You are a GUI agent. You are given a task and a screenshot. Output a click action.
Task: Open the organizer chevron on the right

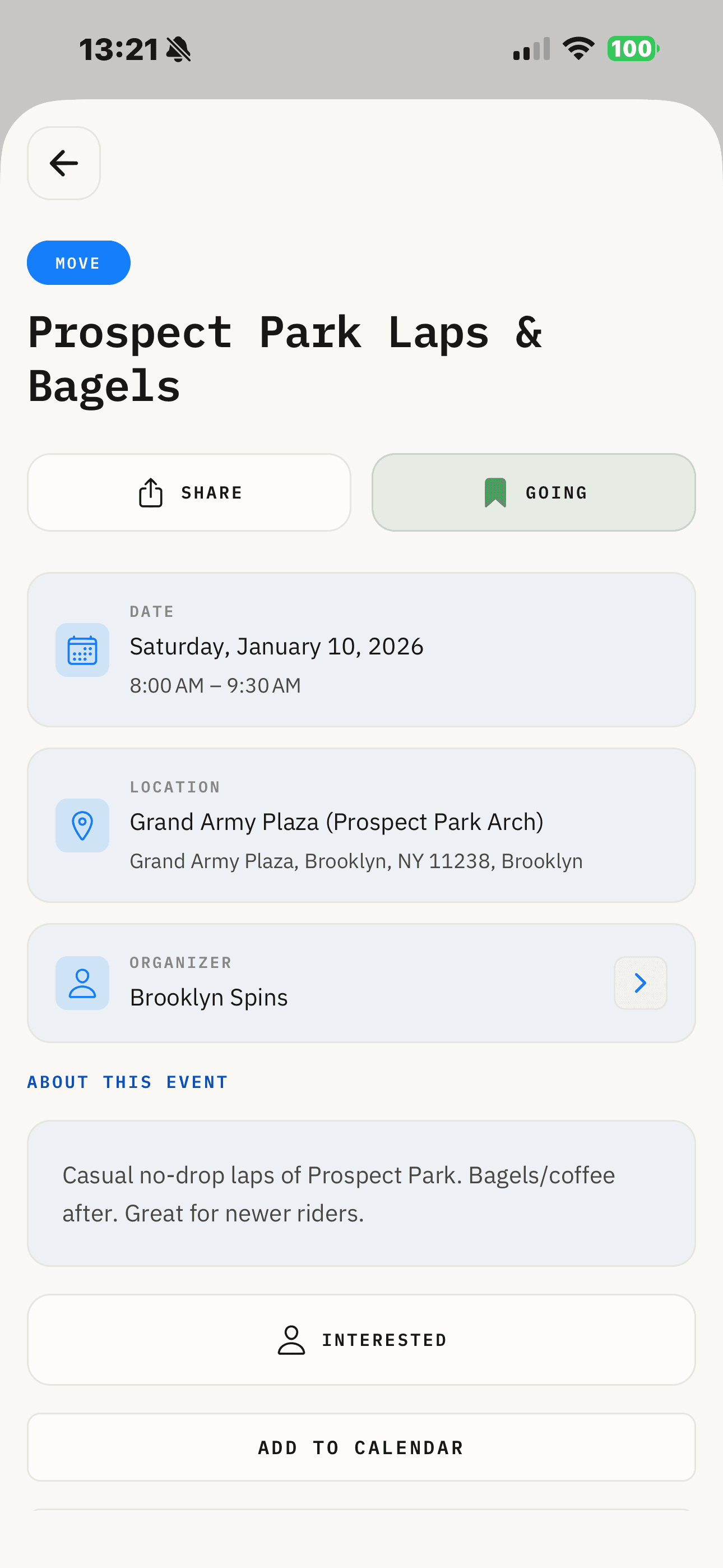[x=639, y=983]
